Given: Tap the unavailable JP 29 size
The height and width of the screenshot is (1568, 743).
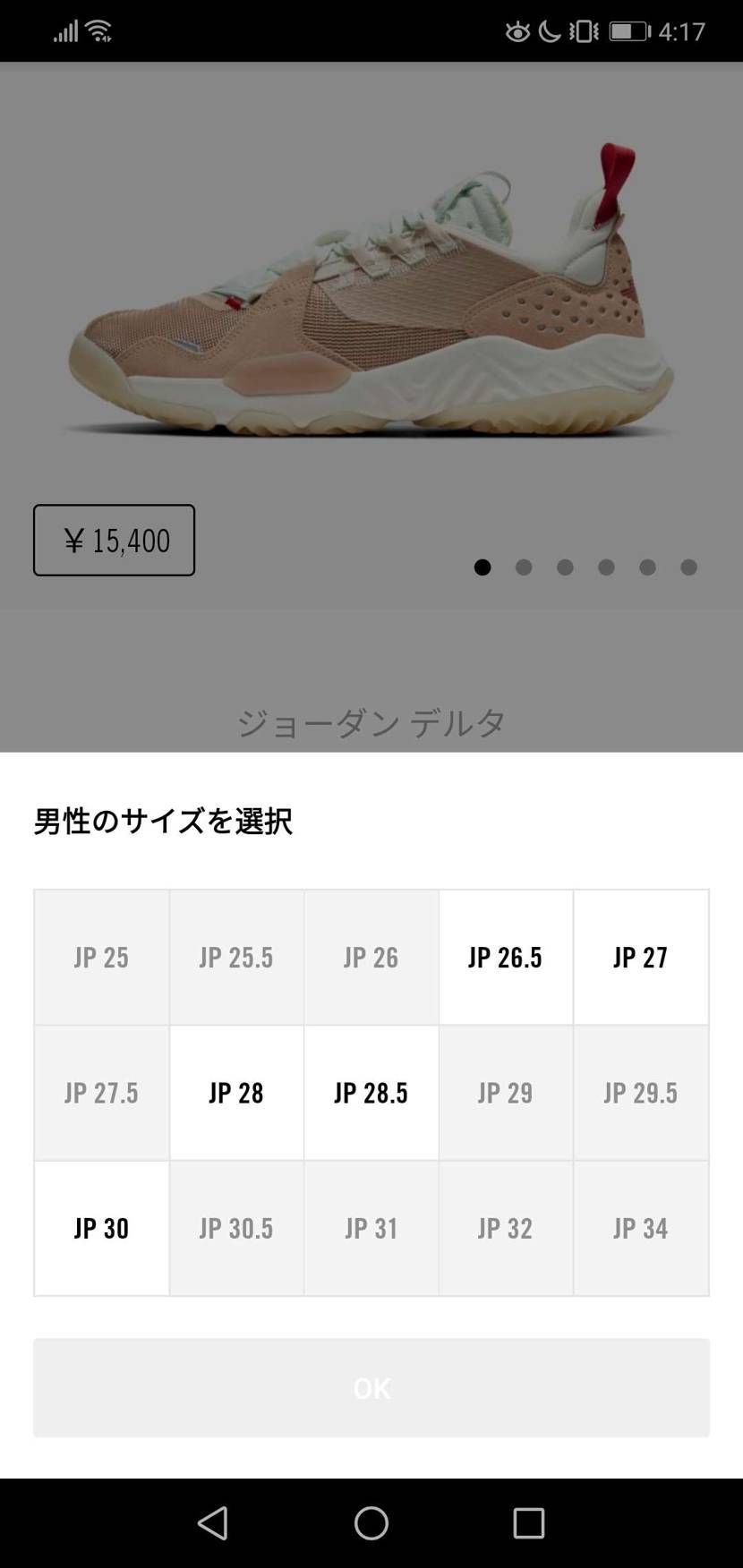Looking at the screenshot, I should coord(506,1093).
